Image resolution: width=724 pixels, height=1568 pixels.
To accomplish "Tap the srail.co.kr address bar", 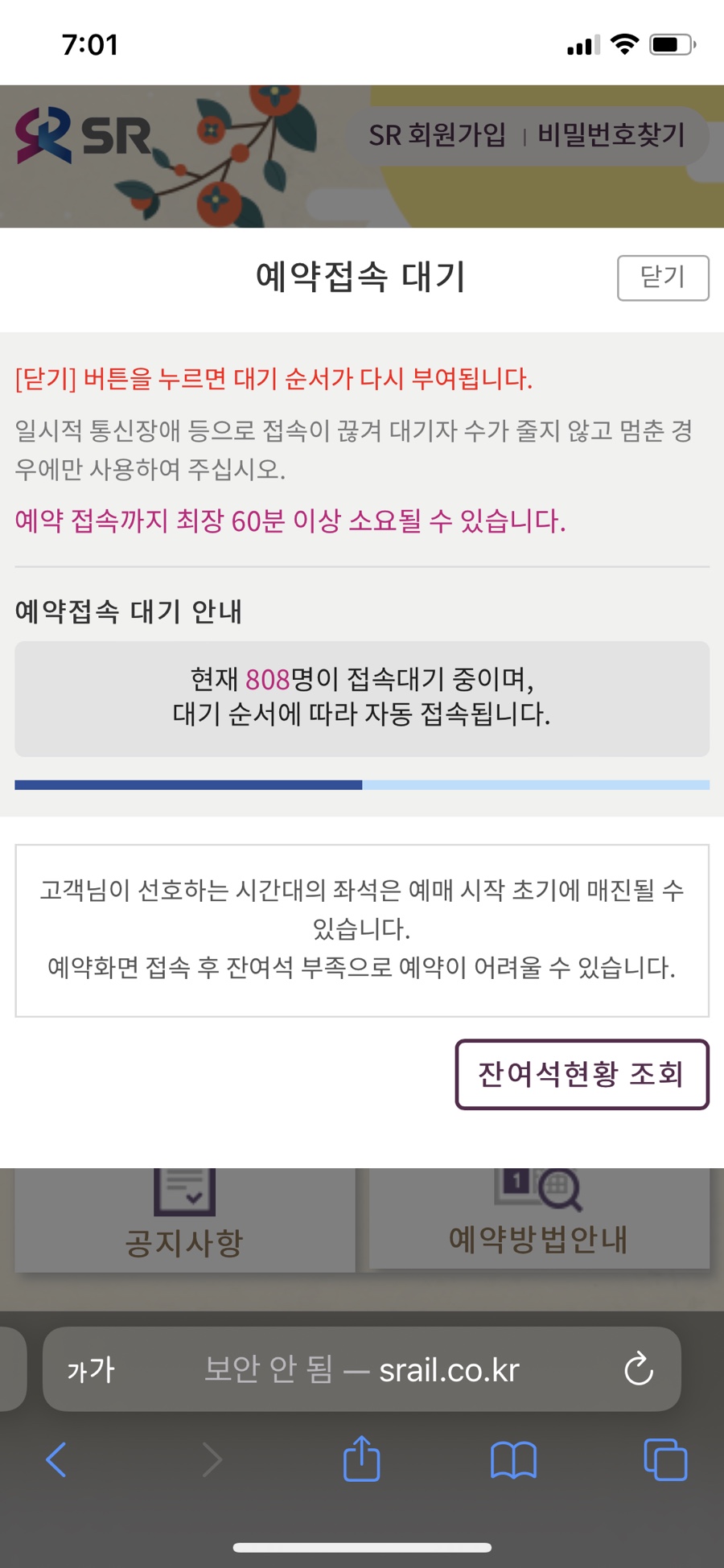I will [362, 1369].
